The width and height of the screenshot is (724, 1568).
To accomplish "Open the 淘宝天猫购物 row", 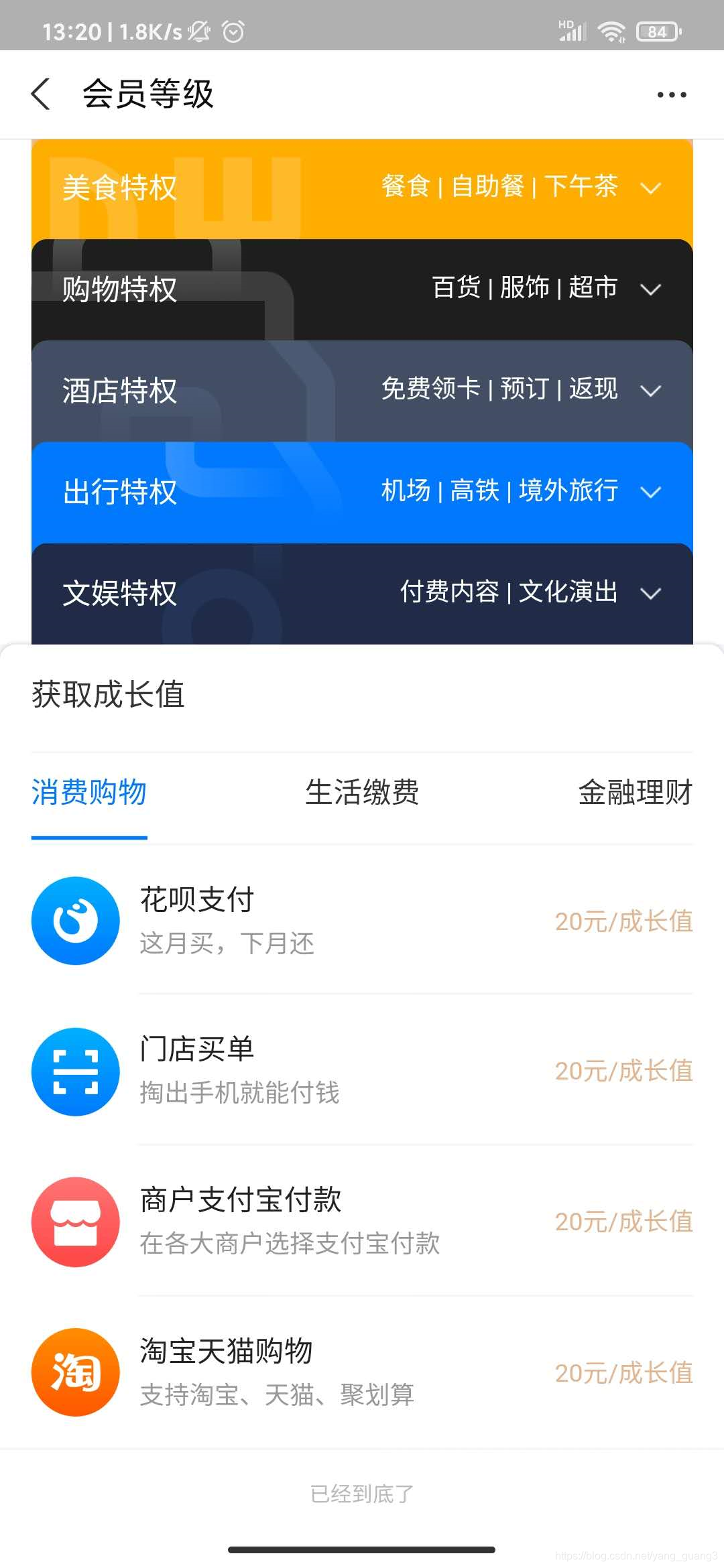I will (362, 1372).
